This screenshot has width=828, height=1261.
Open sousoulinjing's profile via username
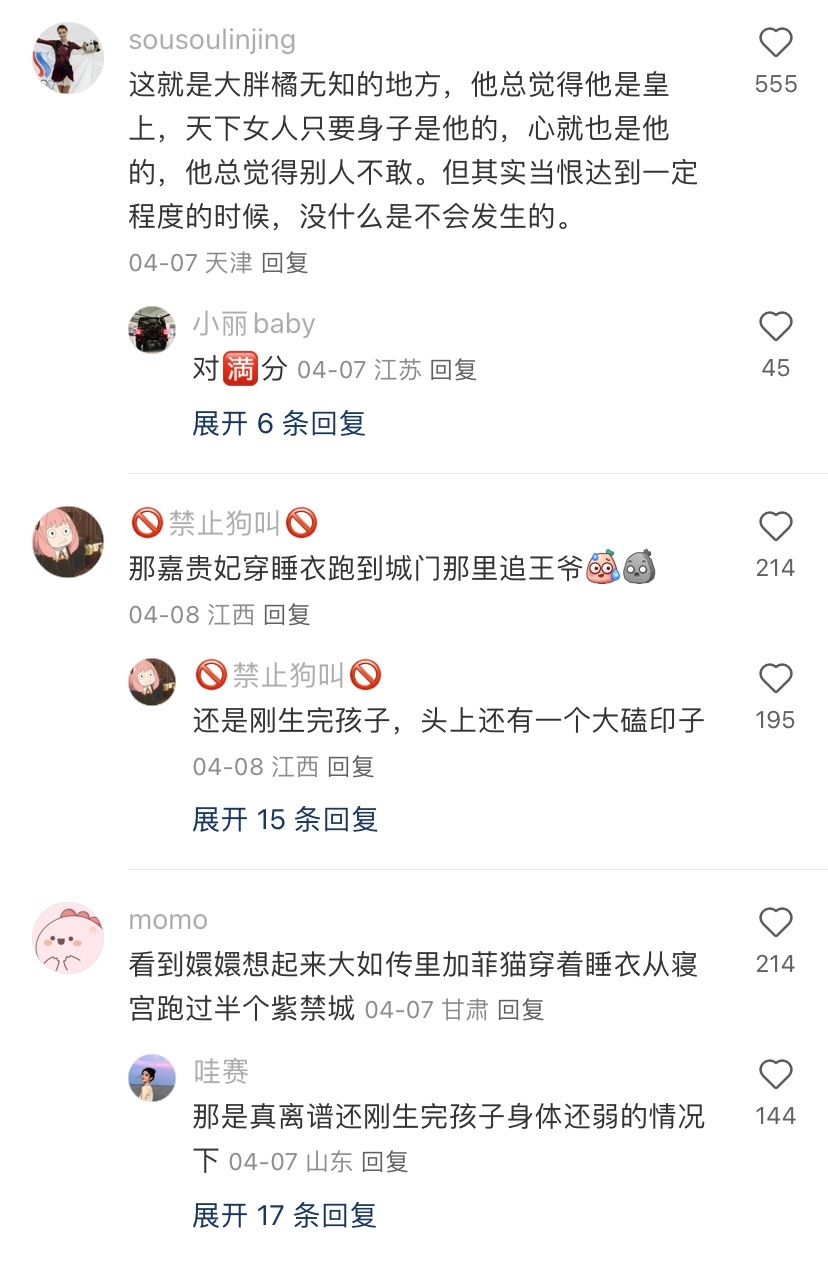(x=211, y=39)
